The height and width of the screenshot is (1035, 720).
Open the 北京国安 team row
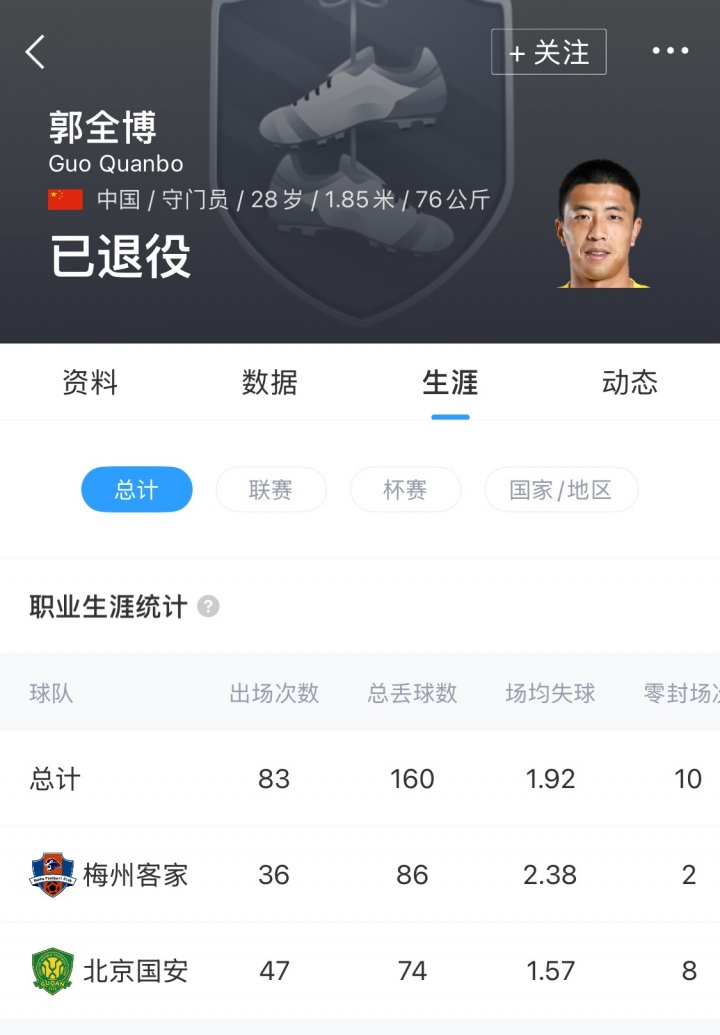click(x=134, y=971)
